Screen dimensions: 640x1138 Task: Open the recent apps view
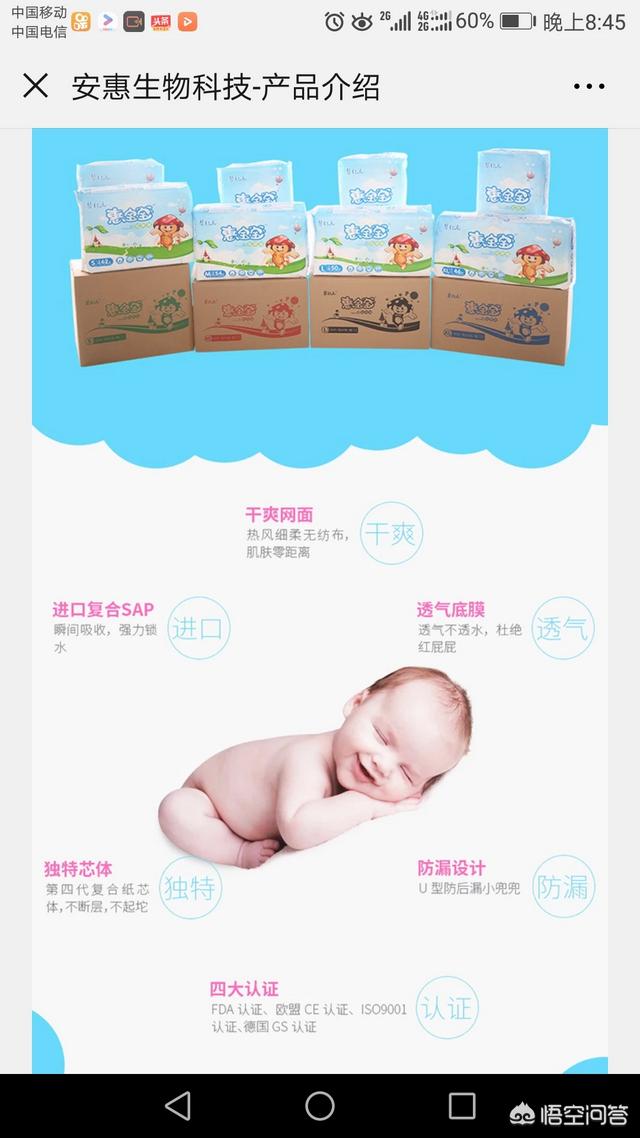point(462,1105)
